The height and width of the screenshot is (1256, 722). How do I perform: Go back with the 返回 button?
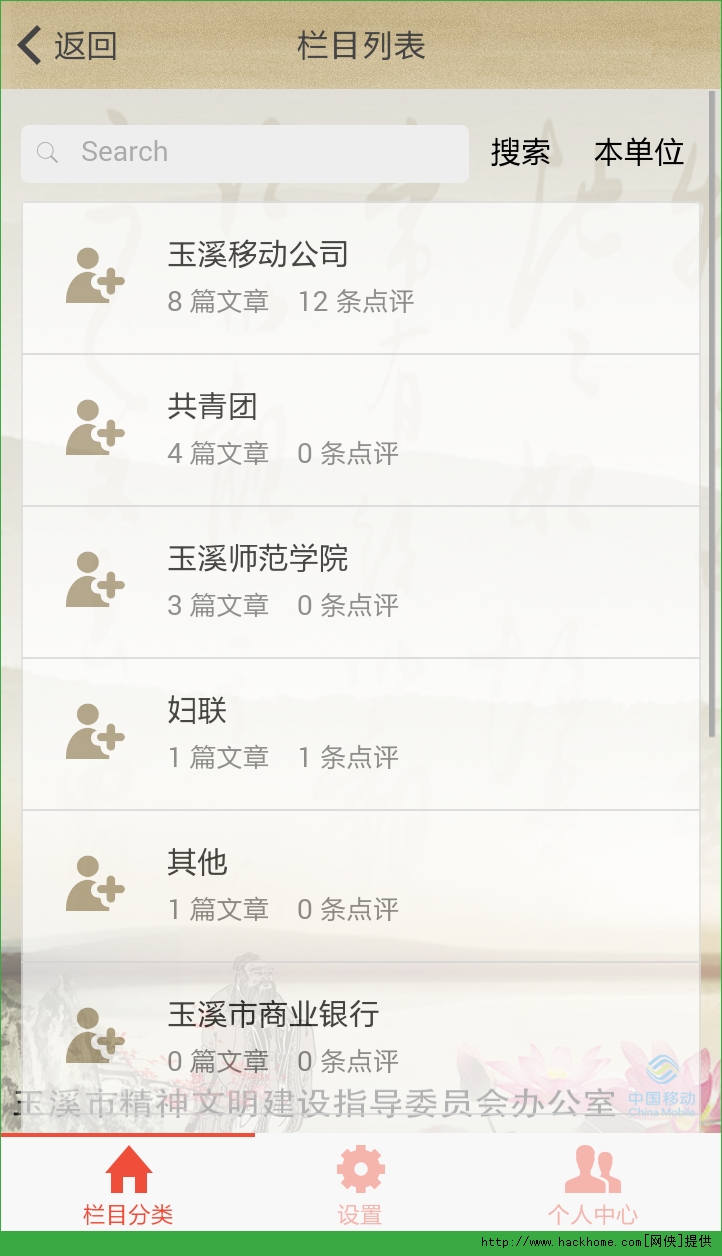pos(68,46)
